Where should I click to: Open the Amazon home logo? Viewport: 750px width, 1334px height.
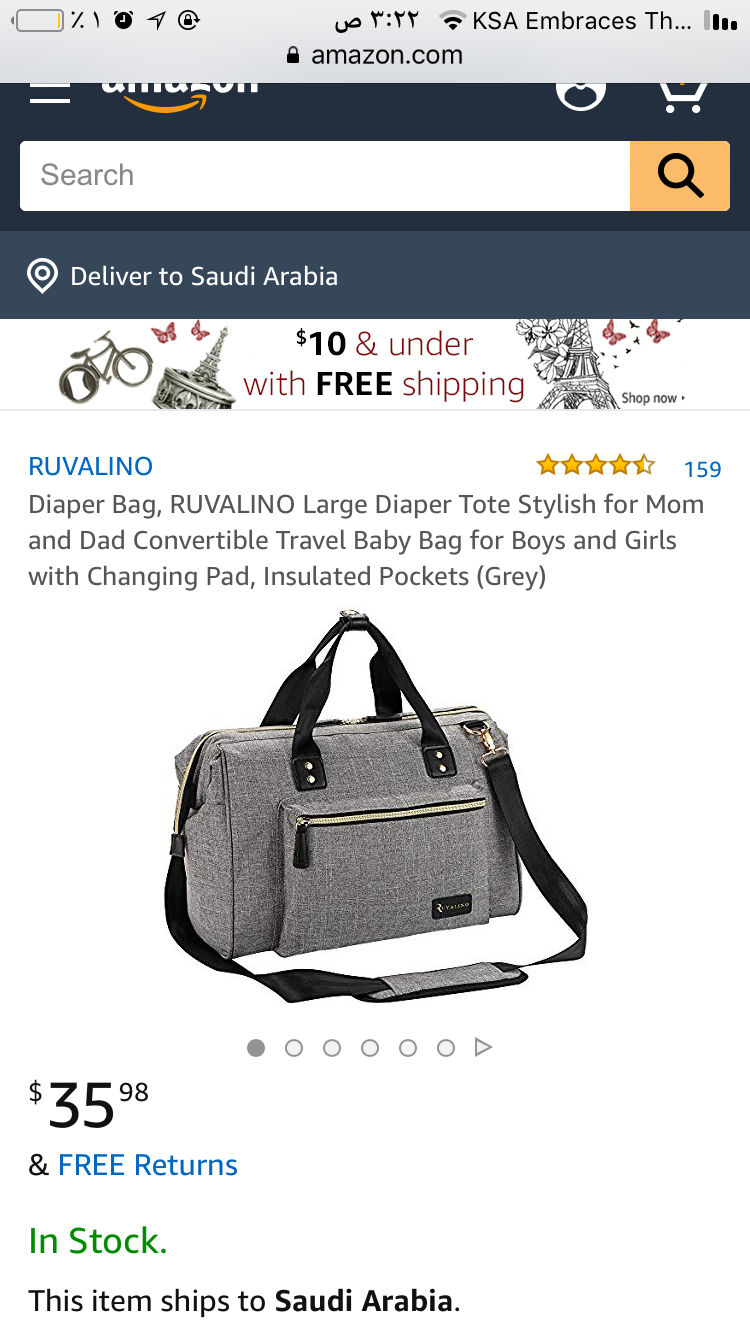[180, 94]
